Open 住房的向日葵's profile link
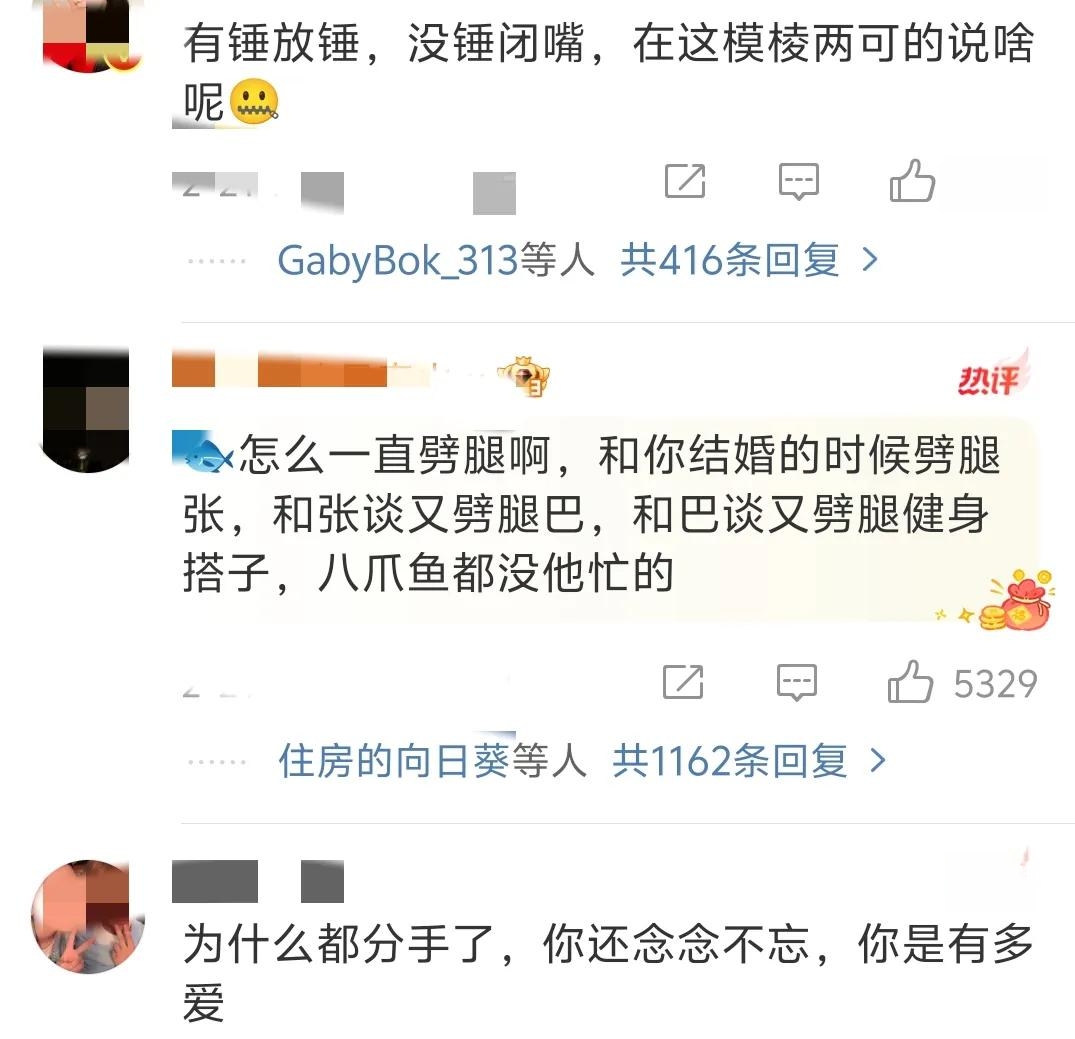This screenshot has width=1075, height=1039. 394,762
